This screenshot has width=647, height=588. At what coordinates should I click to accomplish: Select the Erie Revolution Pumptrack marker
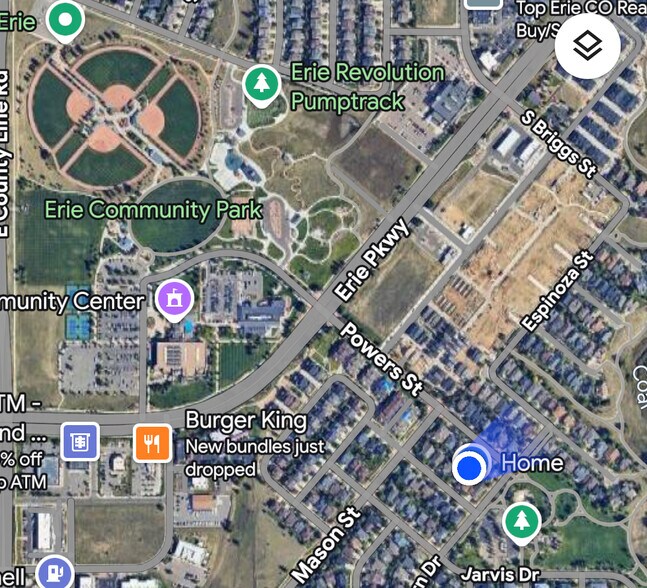(x=262, y=83)
